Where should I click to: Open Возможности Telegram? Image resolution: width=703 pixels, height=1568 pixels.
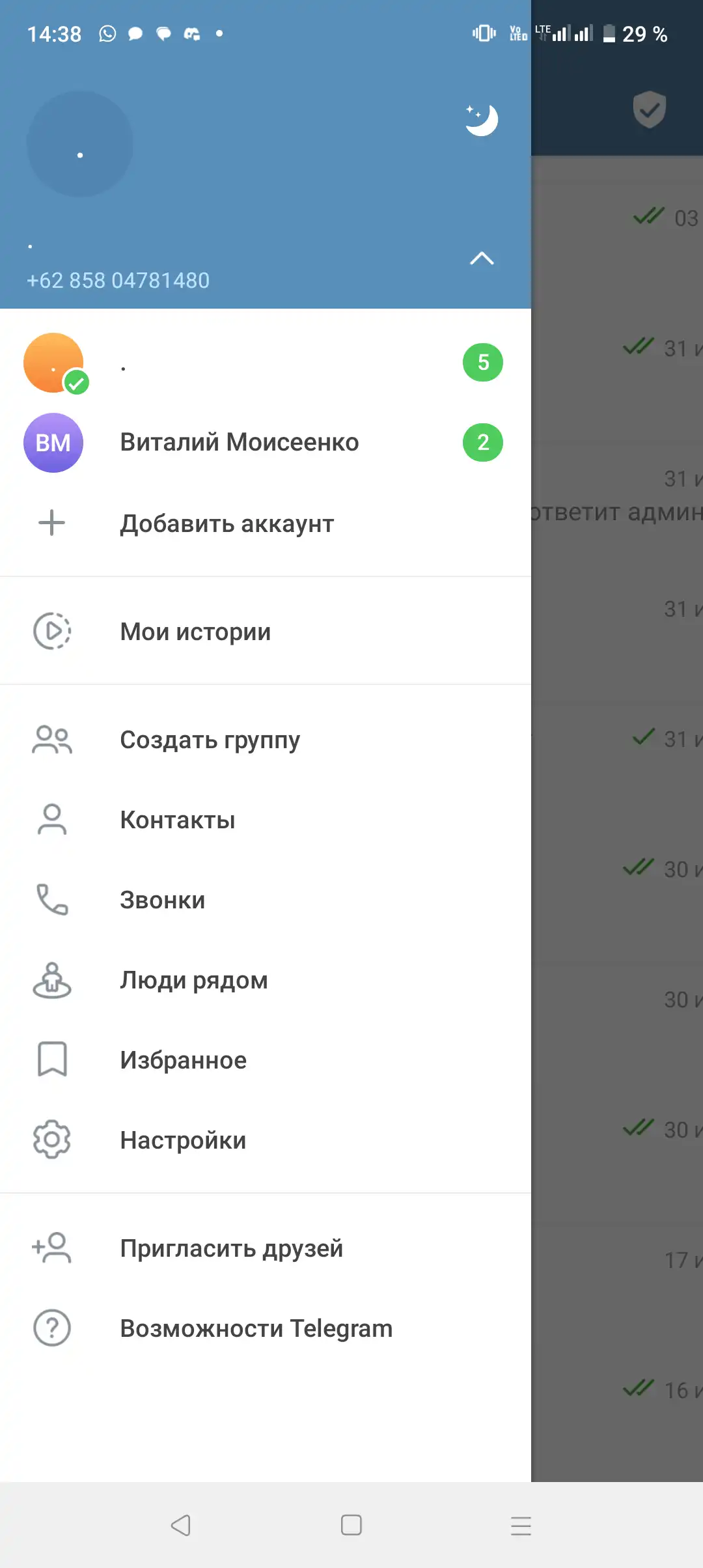(x=266, y=1328)
